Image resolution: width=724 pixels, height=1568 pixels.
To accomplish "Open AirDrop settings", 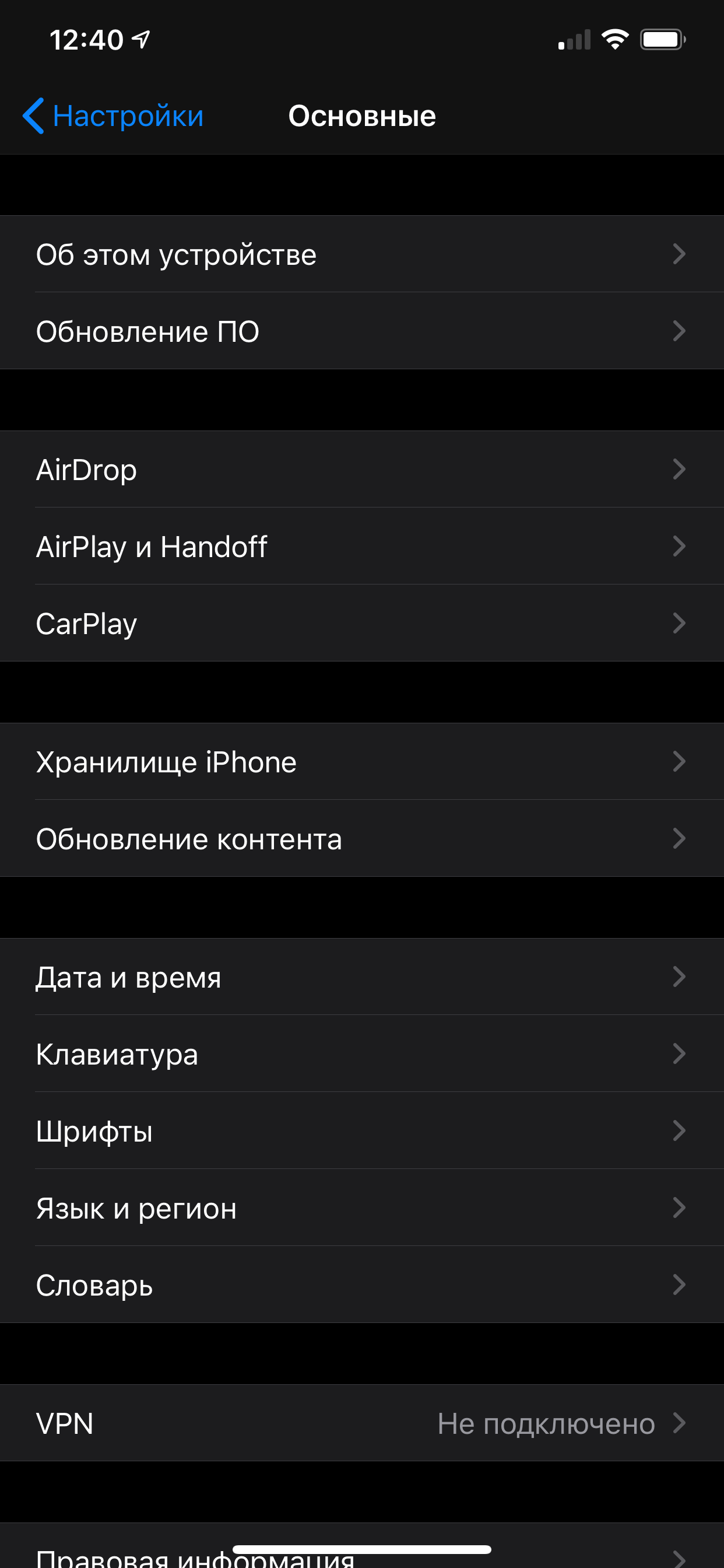I will click(x=361, y=470).
